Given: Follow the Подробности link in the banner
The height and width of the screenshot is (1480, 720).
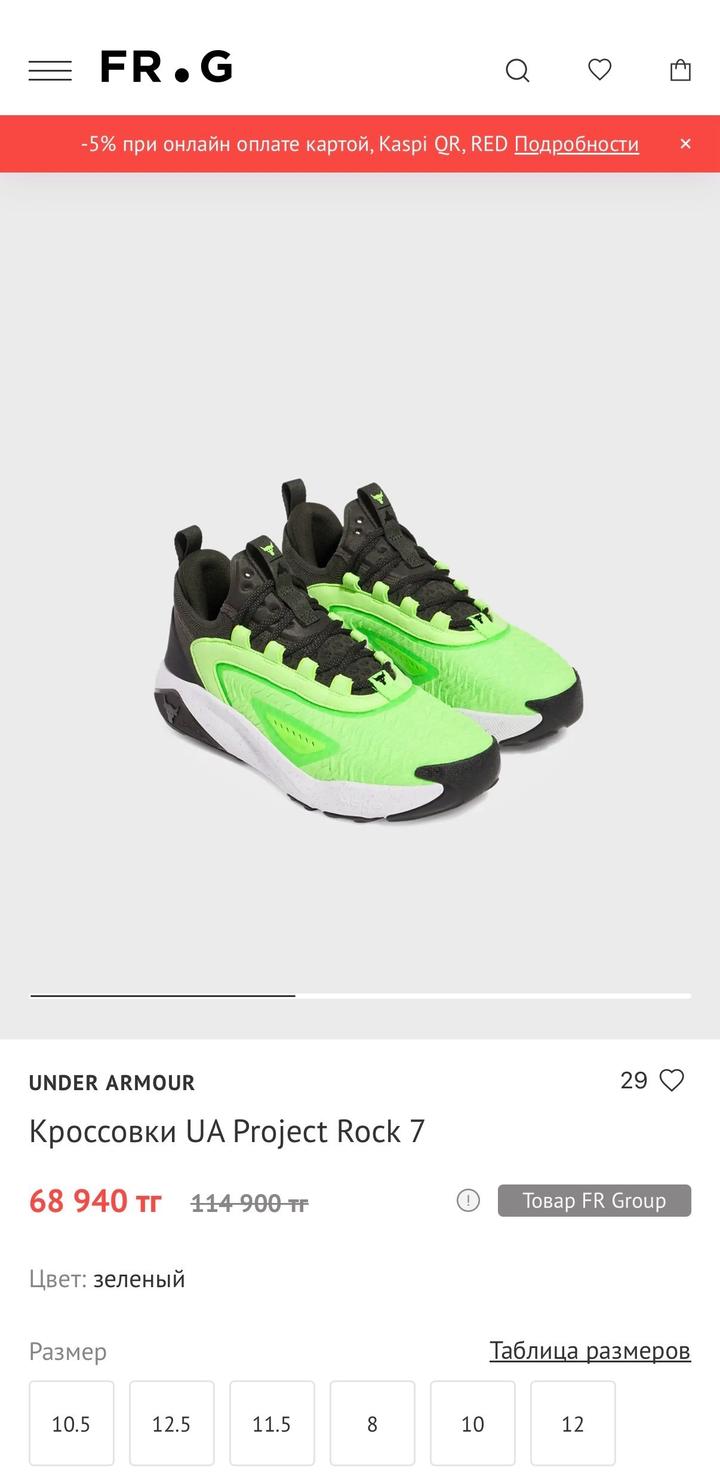Looking at the screenshot, I should (x=576, y=144).
